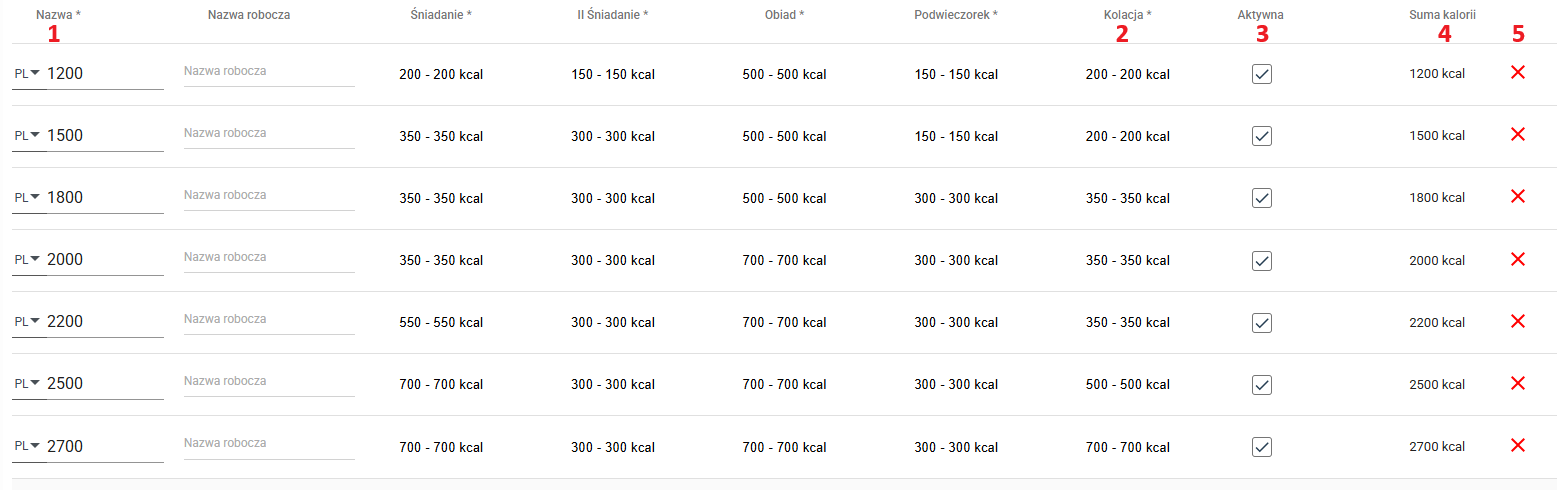Screen dimensions: 1568x490
Task: Focus the Nazwa robocza field for 2500
Action: click(268, 382)
